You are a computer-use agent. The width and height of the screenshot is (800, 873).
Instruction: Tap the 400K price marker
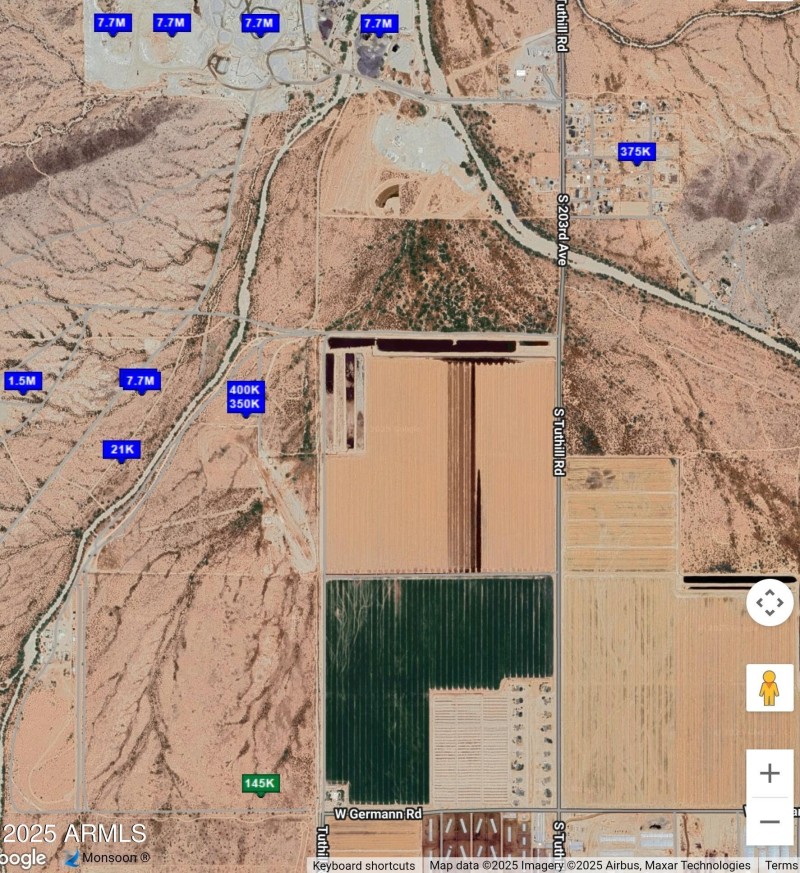(245, 390)
